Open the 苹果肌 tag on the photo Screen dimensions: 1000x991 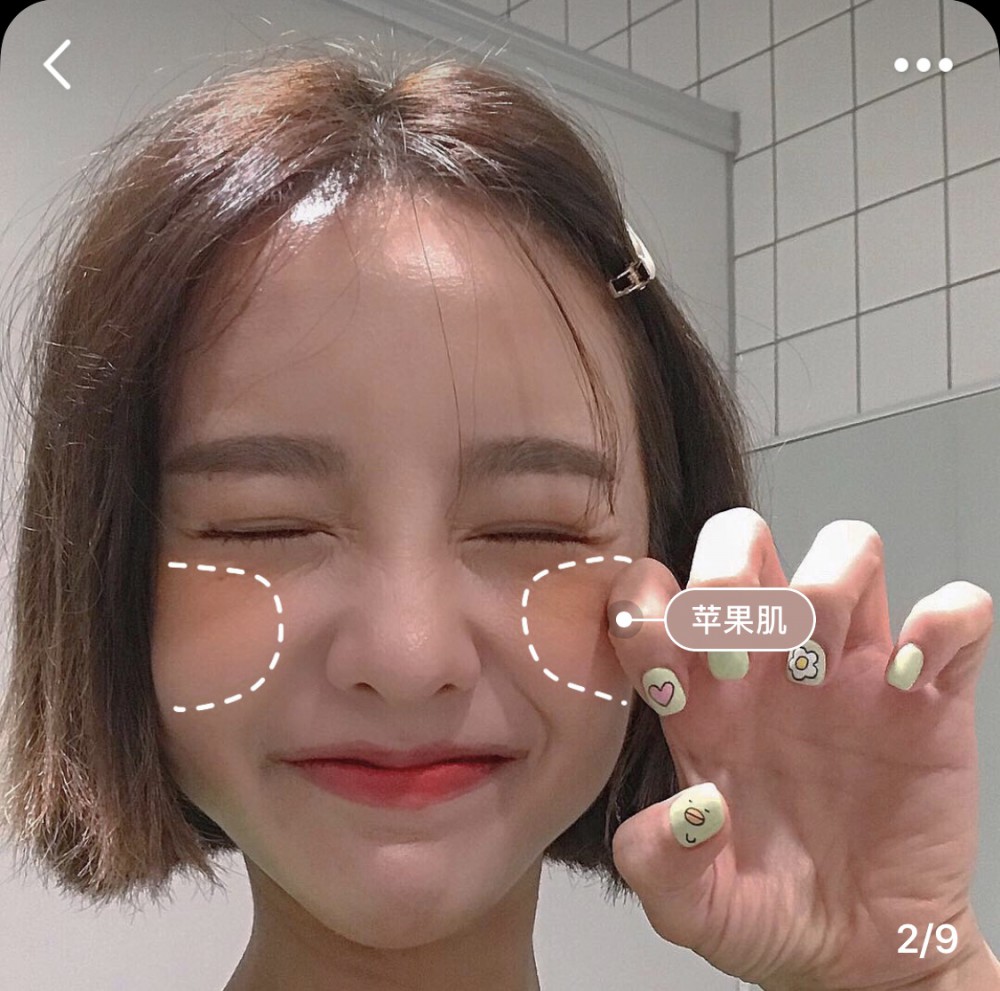click(740, 620)
